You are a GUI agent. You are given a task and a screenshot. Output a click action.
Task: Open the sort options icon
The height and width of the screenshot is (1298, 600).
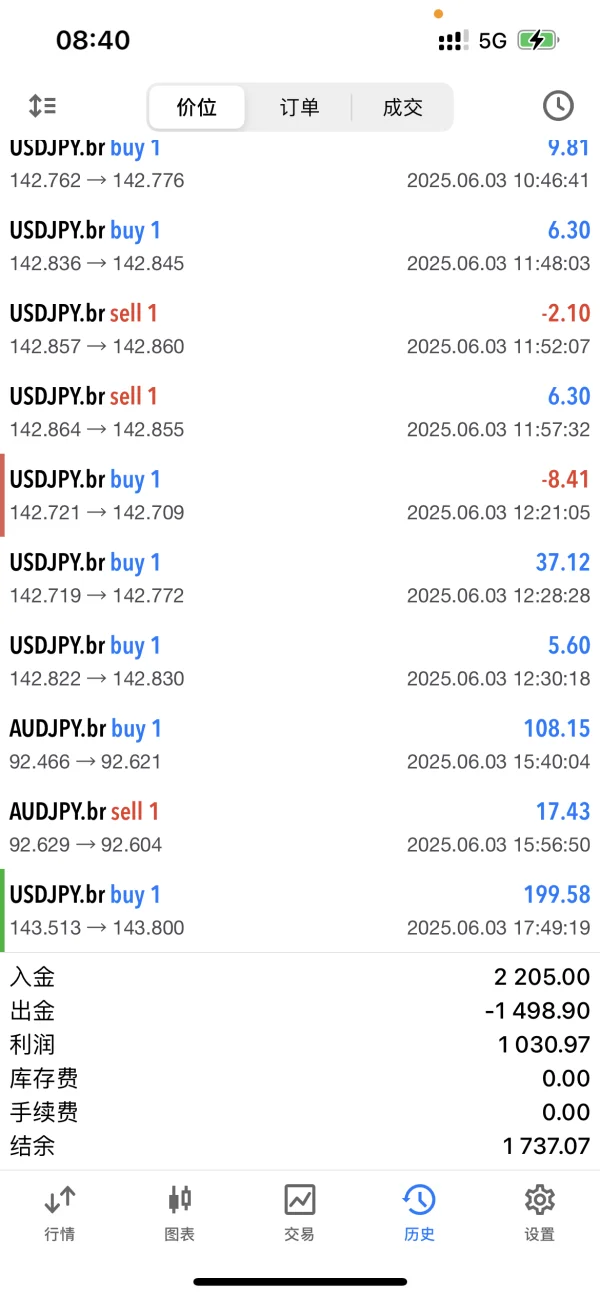[x=42, y=106]
